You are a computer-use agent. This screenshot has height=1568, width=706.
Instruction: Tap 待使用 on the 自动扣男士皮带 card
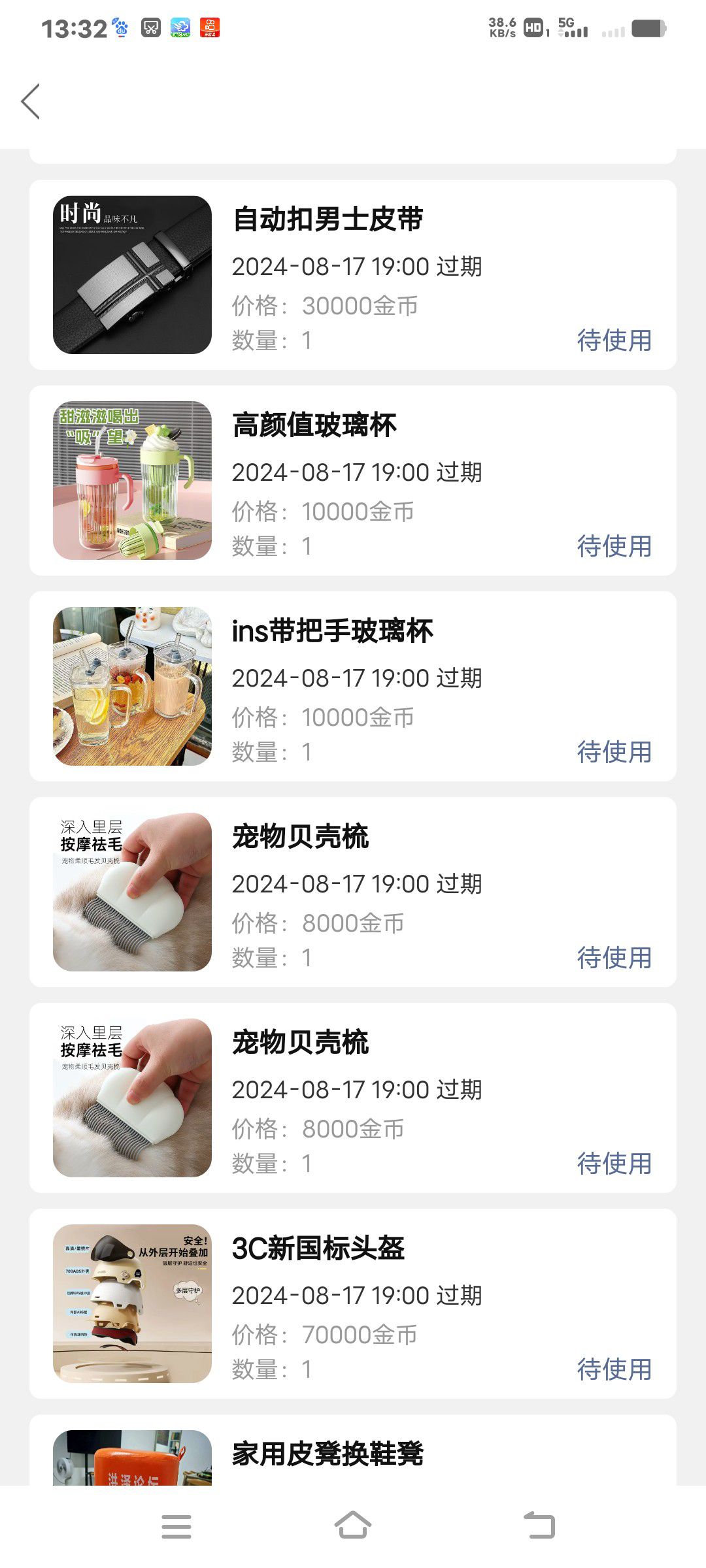coord(614,340)
